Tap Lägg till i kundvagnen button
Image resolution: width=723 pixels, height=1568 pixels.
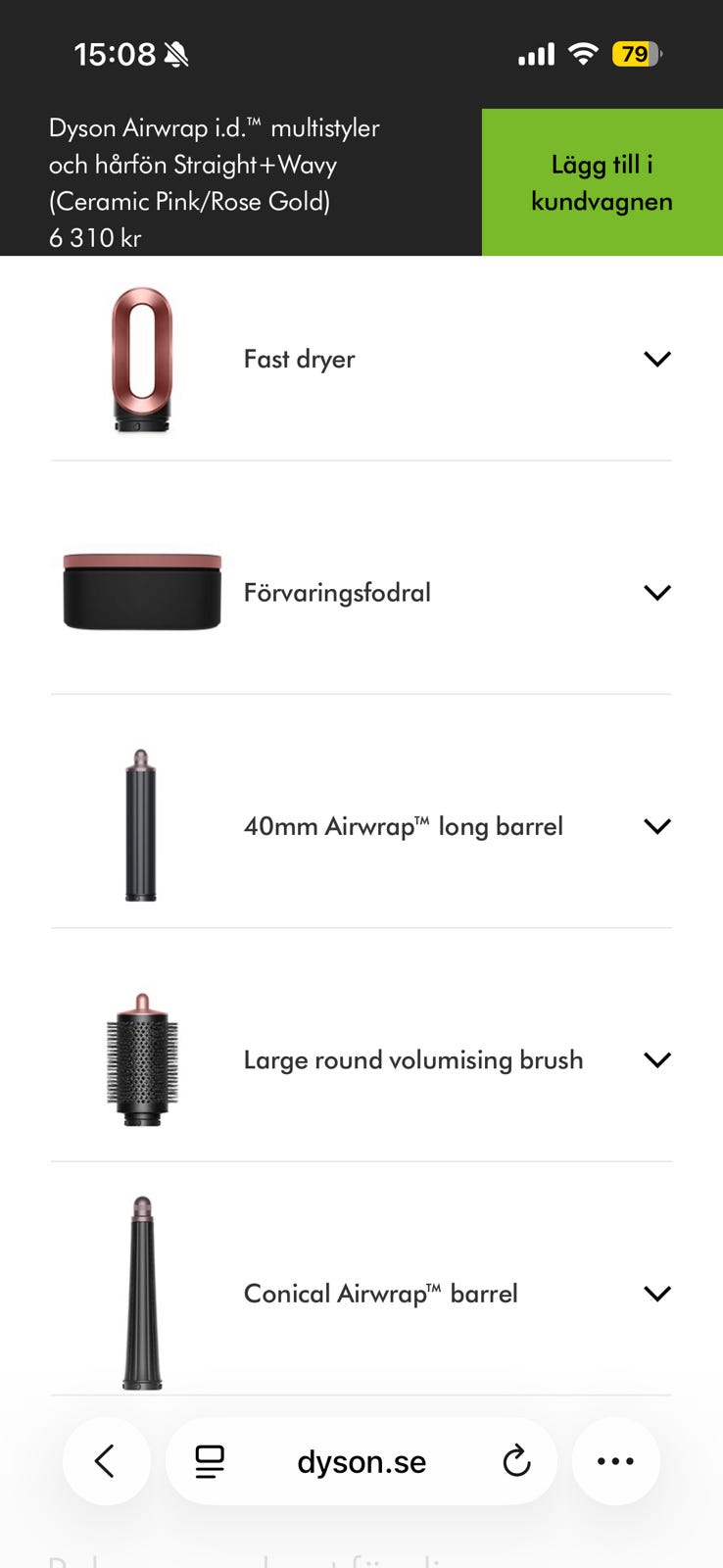602,182
